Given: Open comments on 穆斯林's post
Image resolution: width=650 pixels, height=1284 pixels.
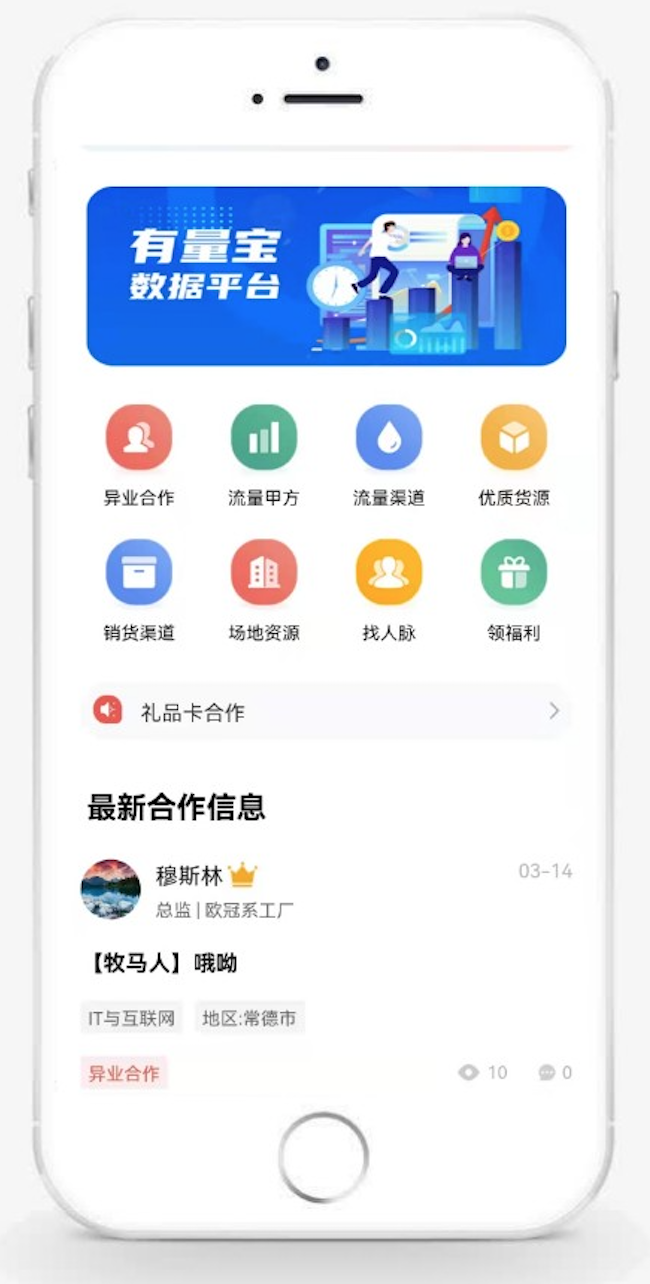Looking at the screenshot, I should (555, 1073).
